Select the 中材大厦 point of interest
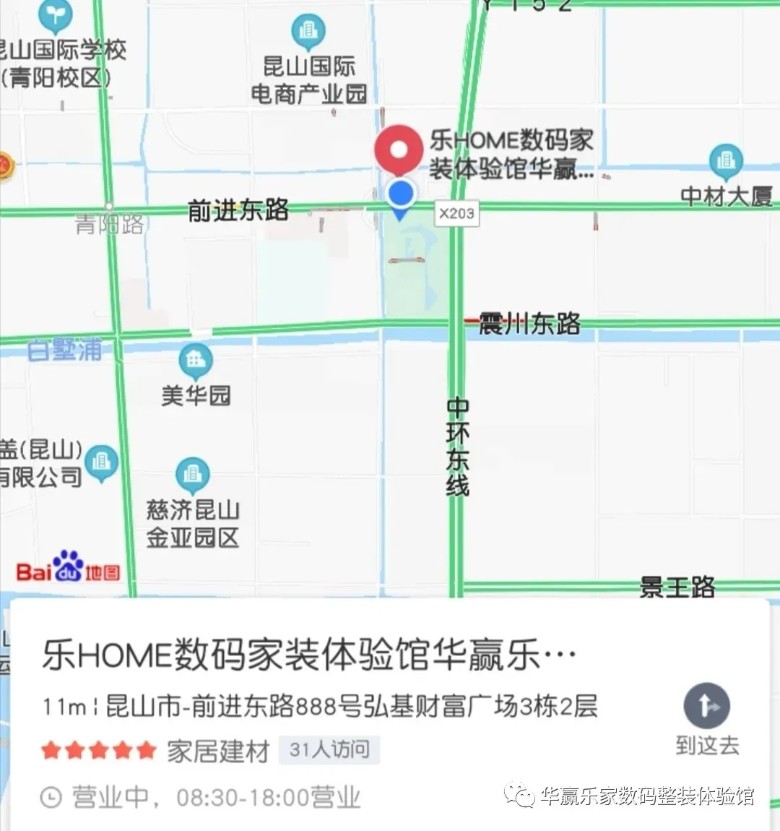This screenshot has width=780, height=831. [x=726, y=163]
